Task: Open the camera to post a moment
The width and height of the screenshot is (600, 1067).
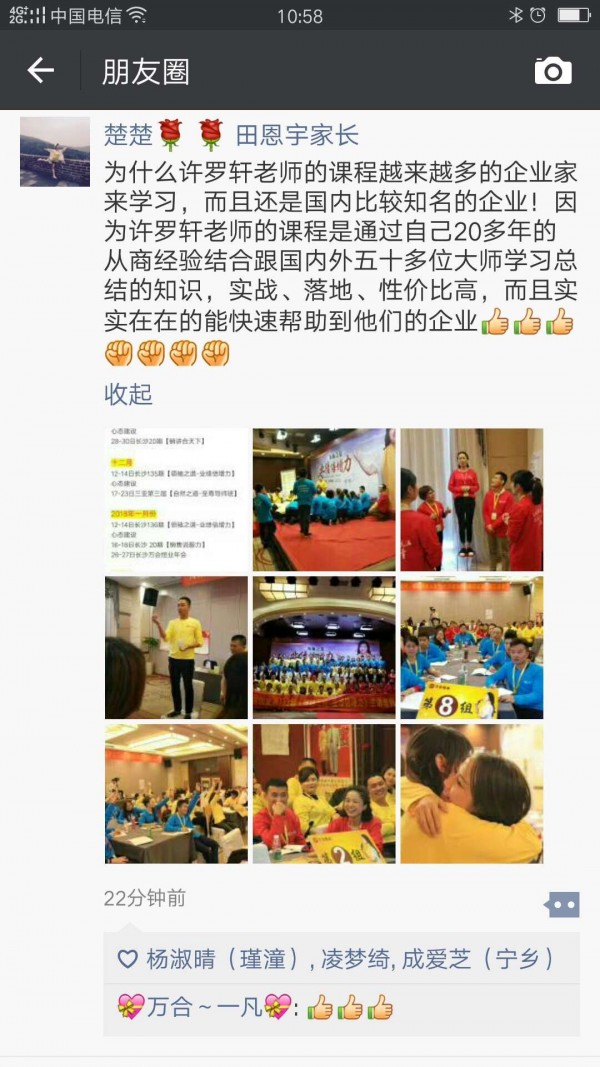Action: [552, 70]
